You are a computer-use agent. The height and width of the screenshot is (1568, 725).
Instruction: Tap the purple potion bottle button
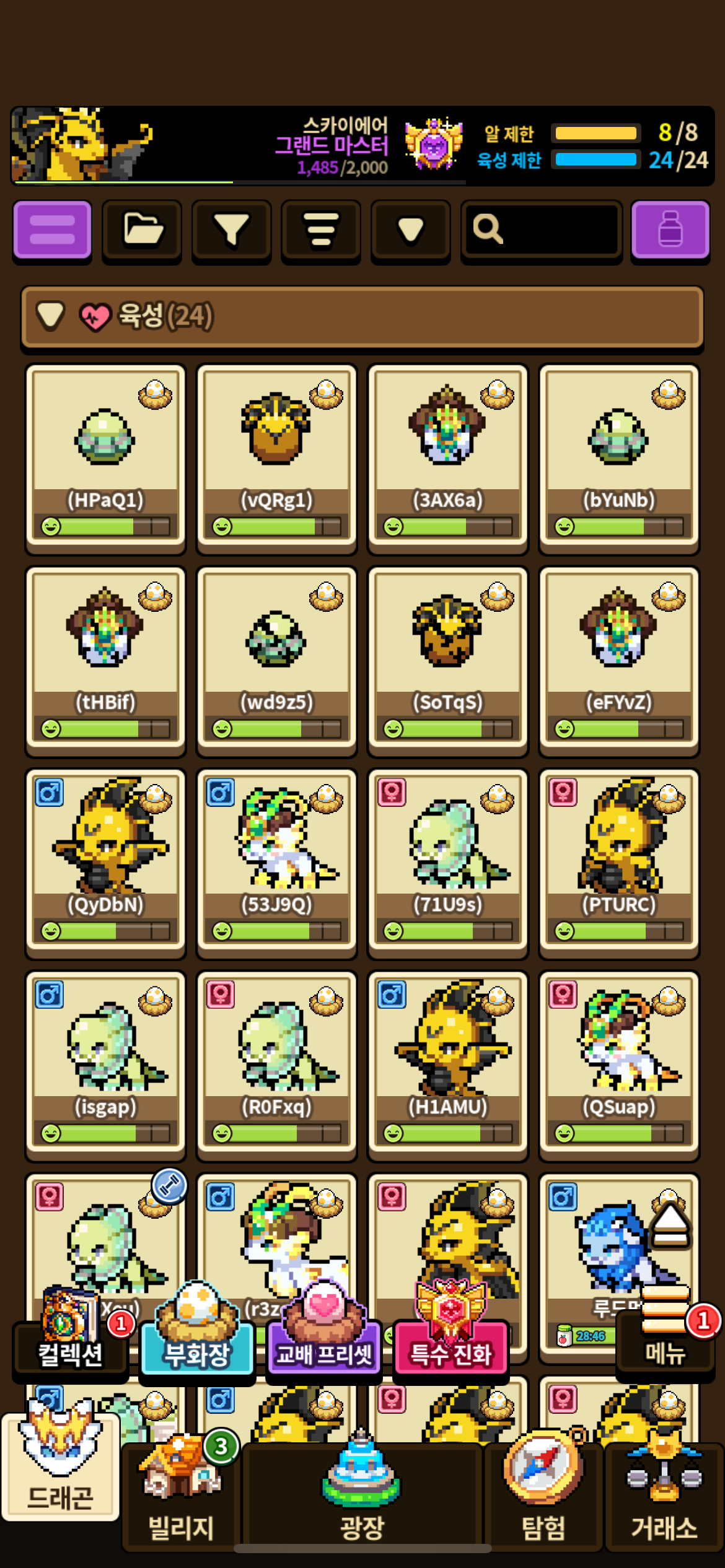click(670, 230)
